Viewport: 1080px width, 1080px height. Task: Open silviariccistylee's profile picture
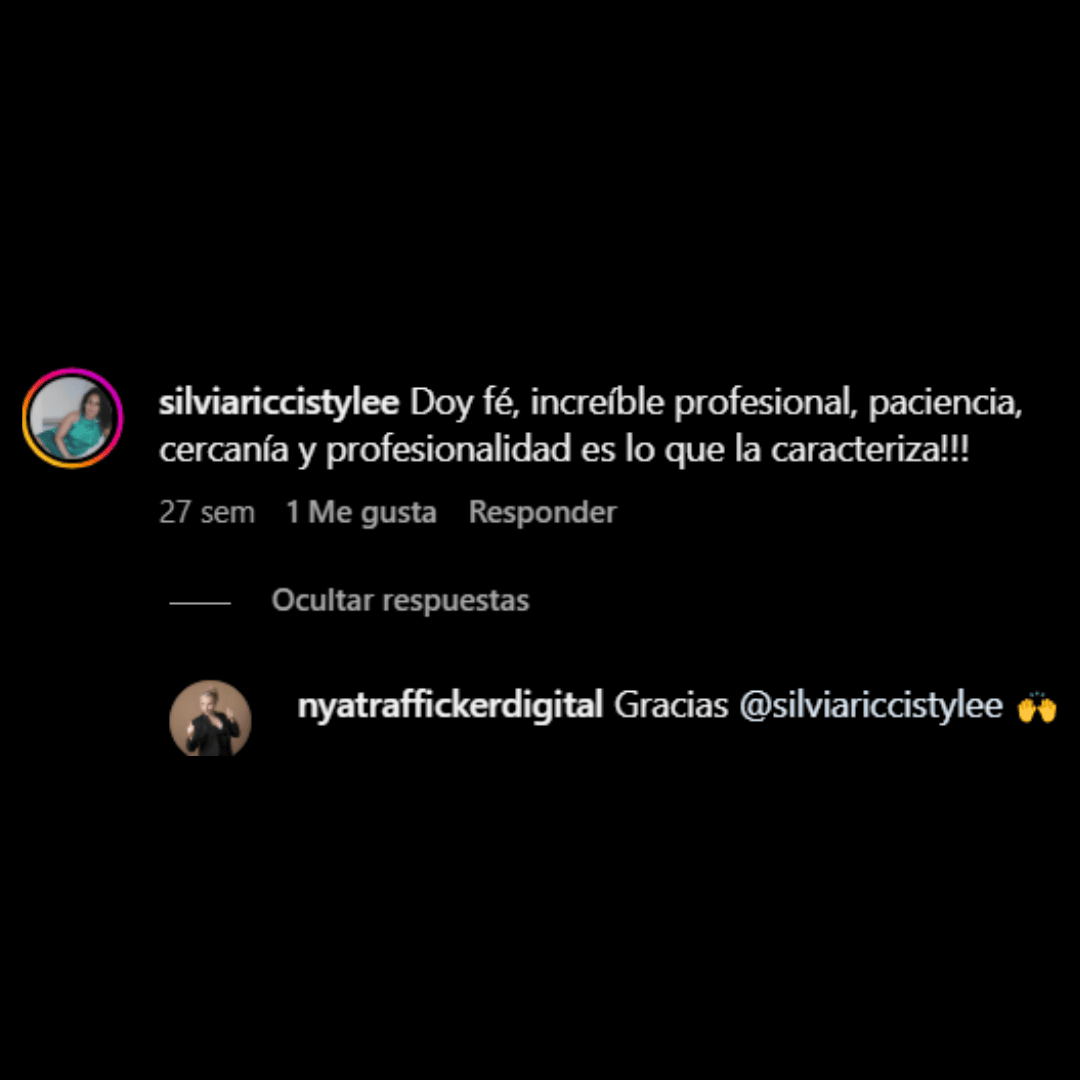pos(72,418)
